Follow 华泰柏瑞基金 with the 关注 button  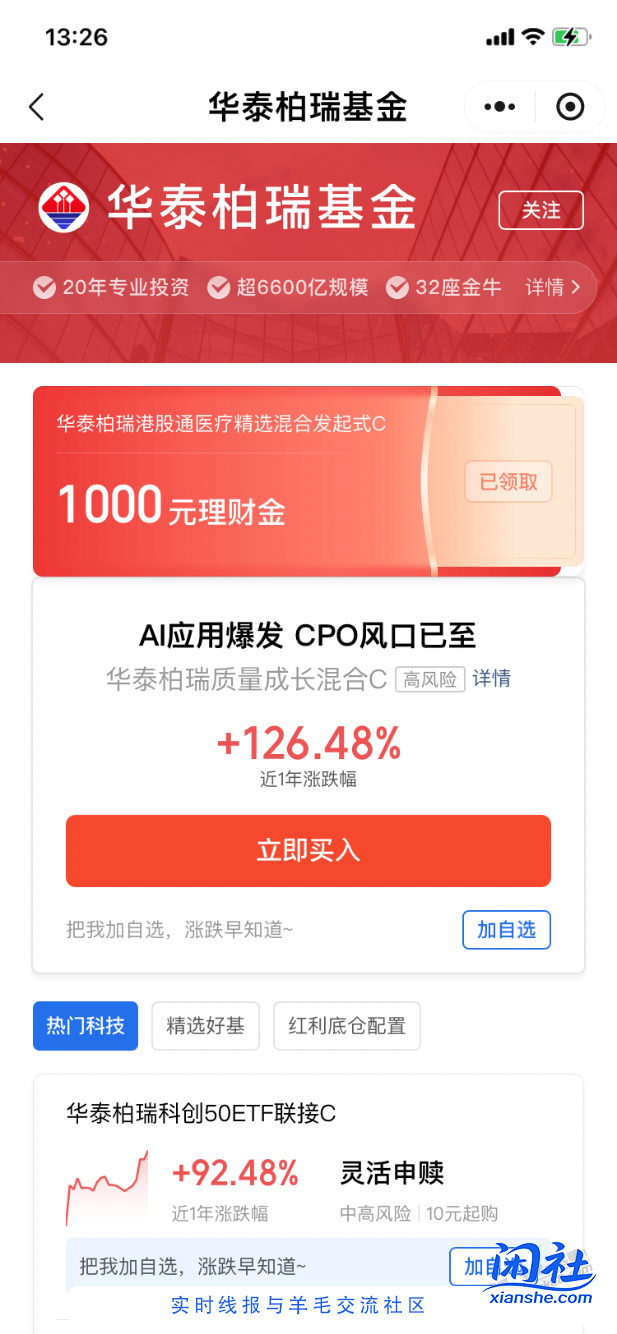[541, 210]
